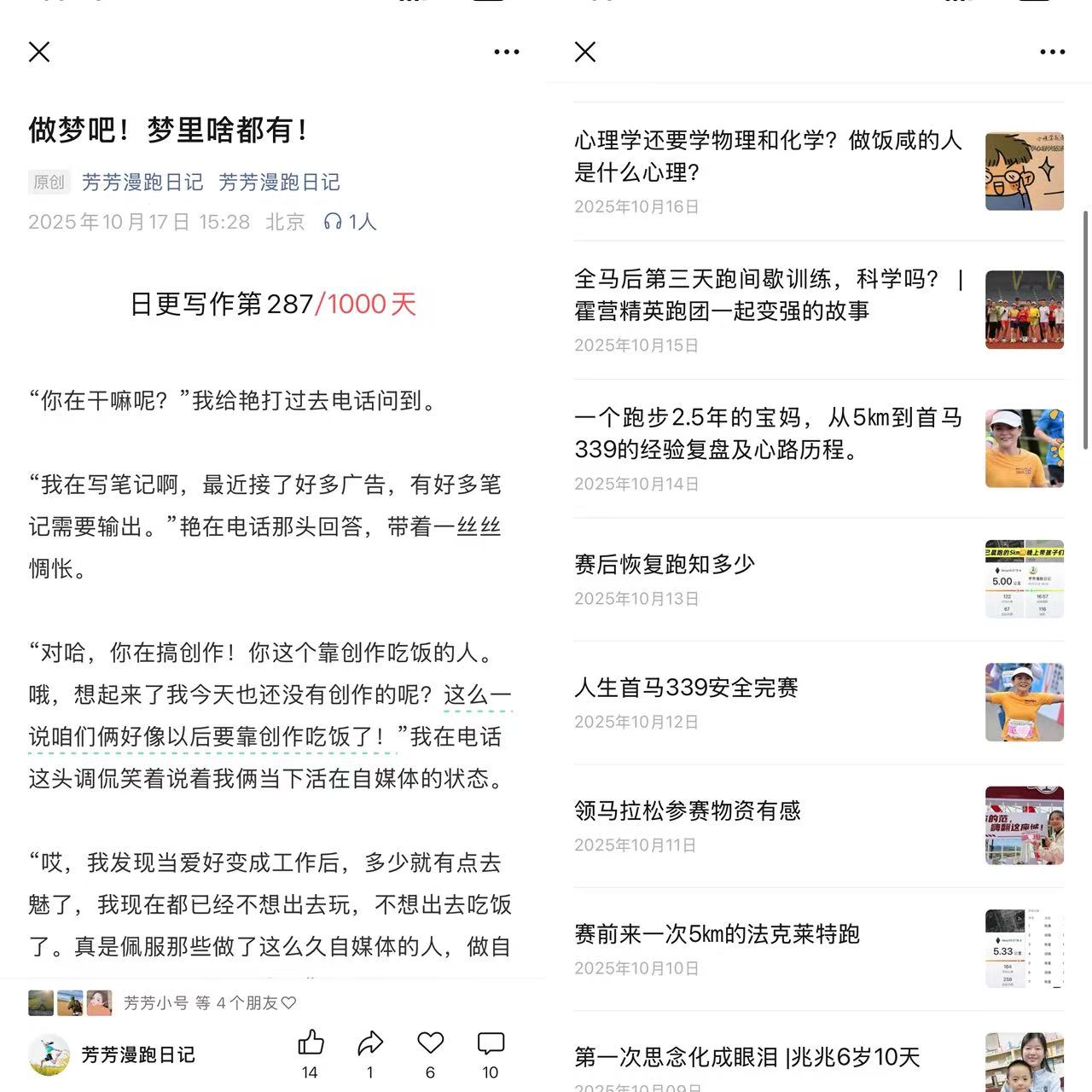Open article 全马后第三天跑间歇训练

[x=768, y=294]
